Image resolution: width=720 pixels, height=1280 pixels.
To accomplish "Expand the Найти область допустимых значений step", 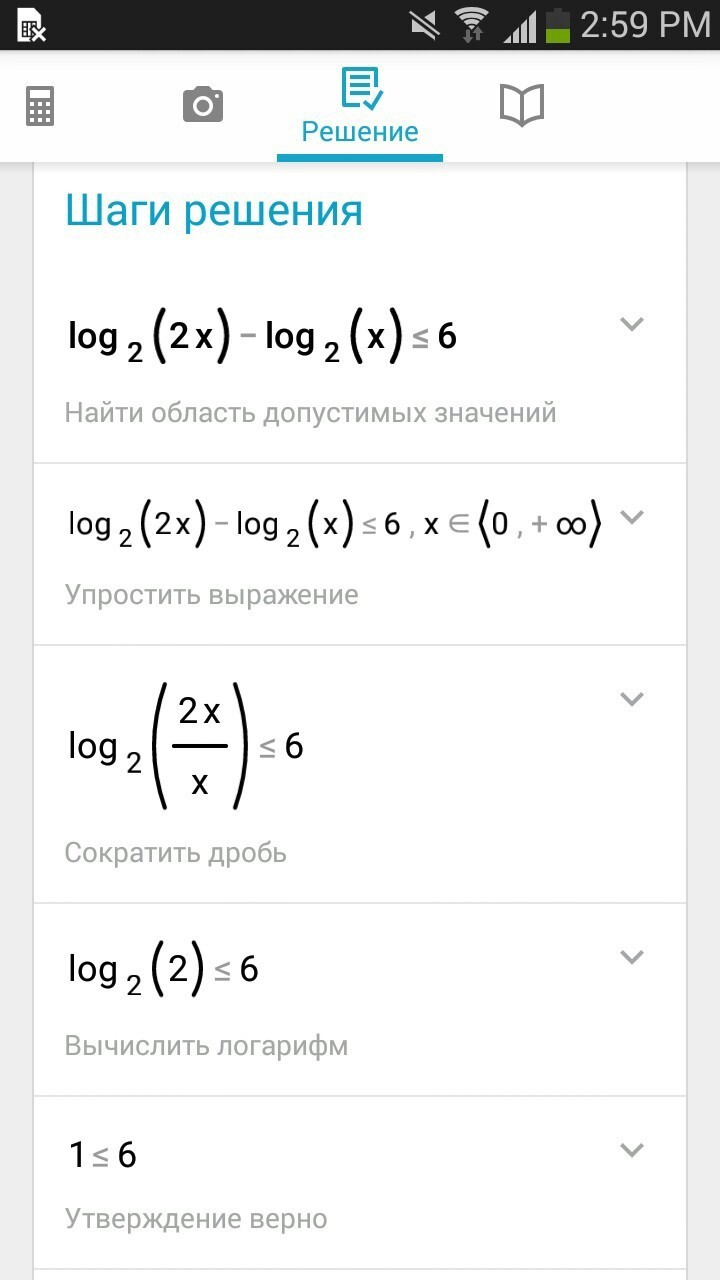I will point(631,324).
